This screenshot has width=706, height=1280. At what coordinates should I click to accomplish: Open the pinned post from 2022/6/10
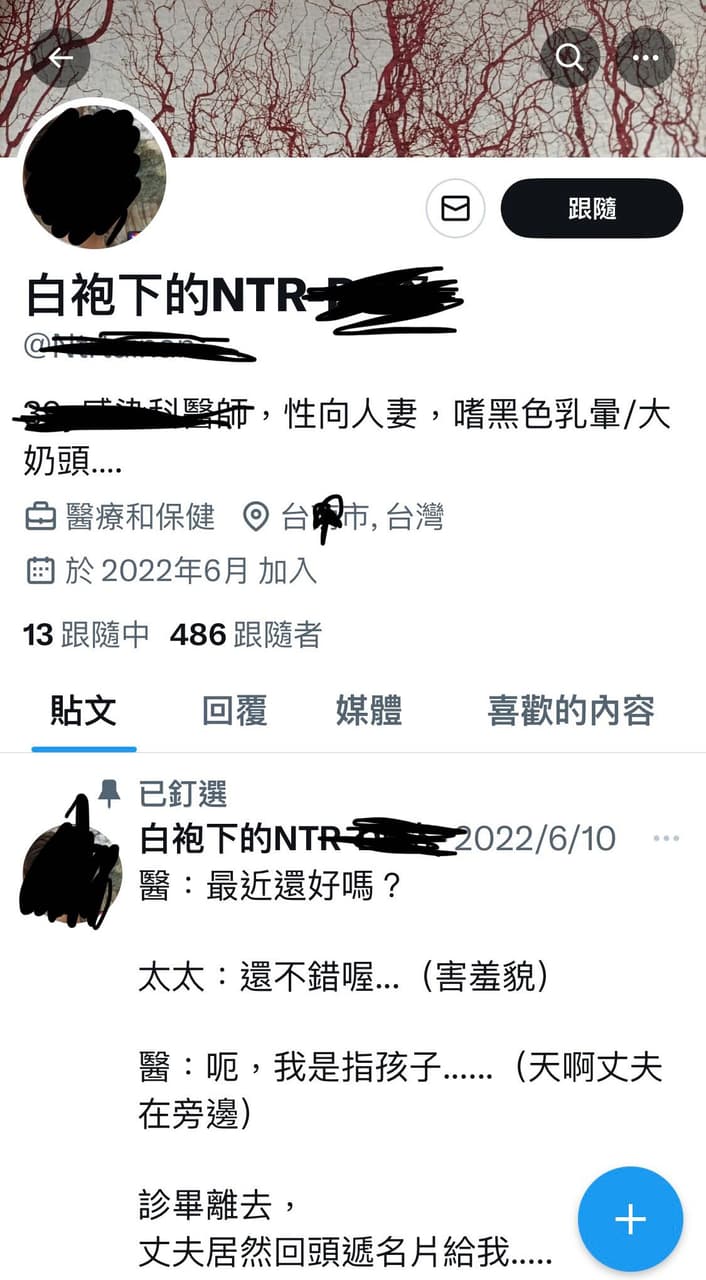pyautogui.click(x=400, y=1000)
